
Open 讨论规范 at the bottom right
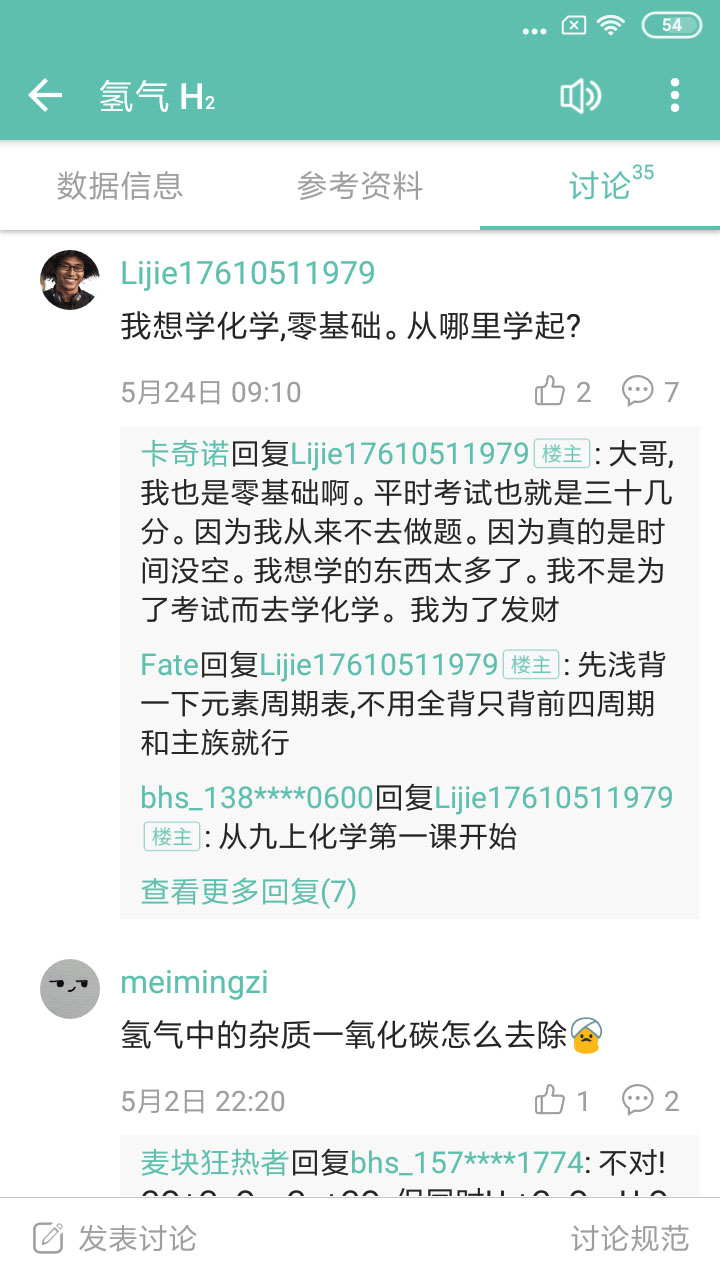click(628, 1238)
